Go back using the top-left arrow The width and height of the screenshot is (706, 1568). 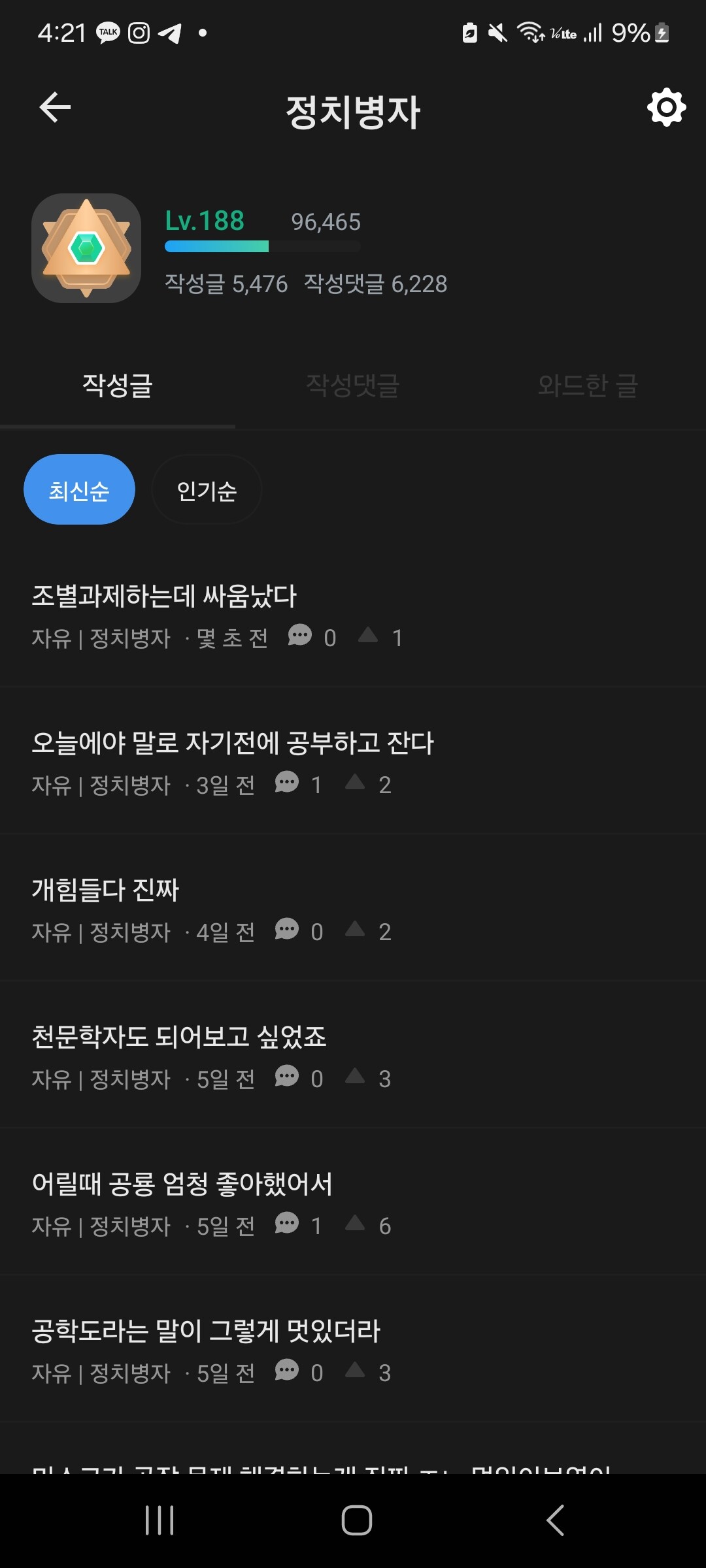(x=55, y=108)
